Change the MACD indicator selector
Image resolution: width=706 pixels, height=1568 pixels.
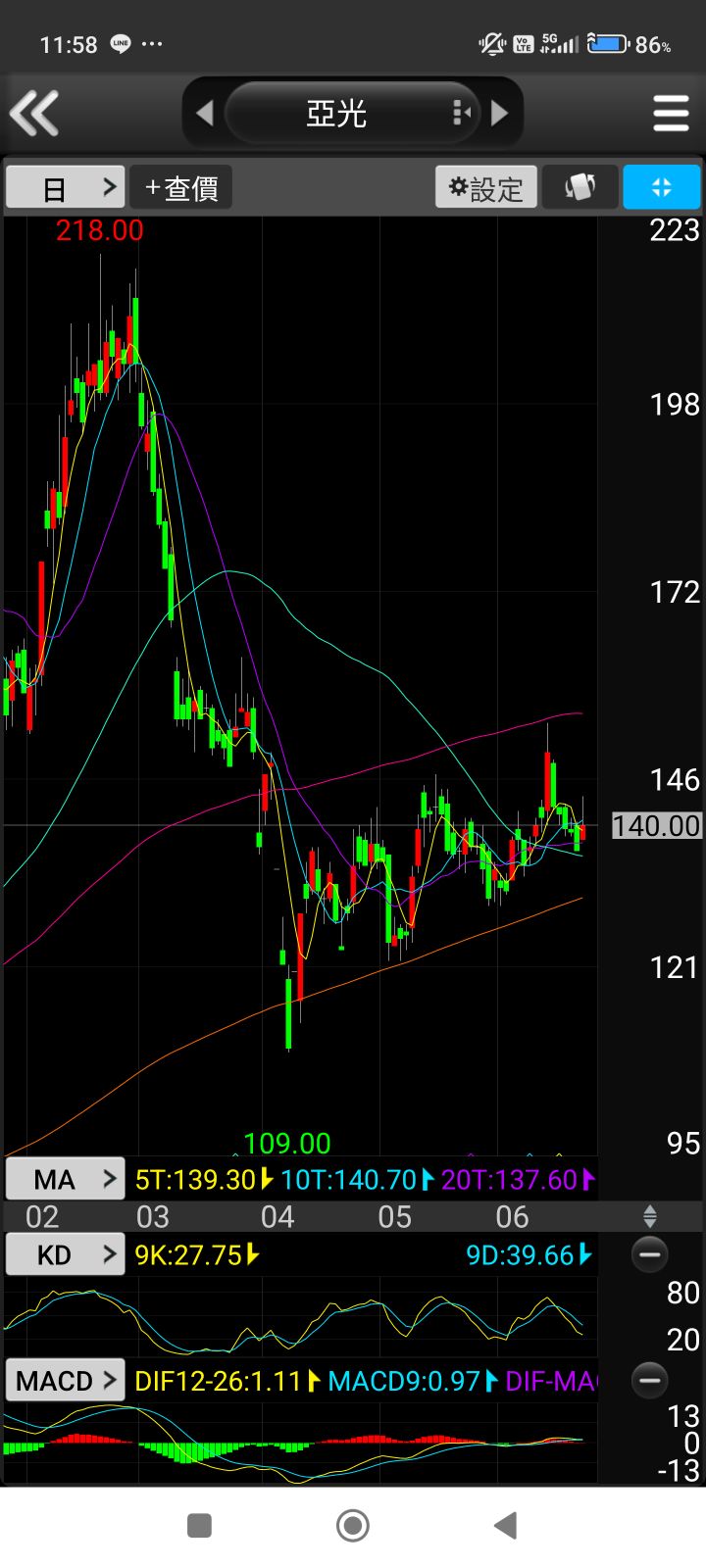click(x=66, y=1381)
